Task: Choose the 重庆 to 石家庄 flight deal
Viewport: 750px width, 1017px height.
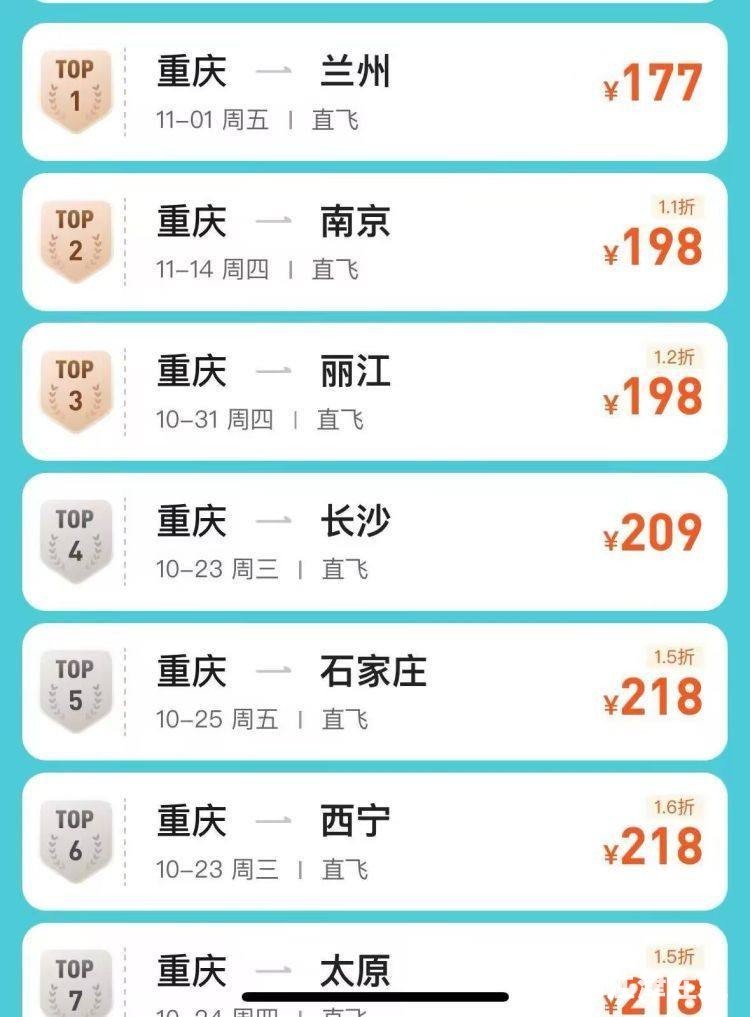Action: (x=374, y=692)
